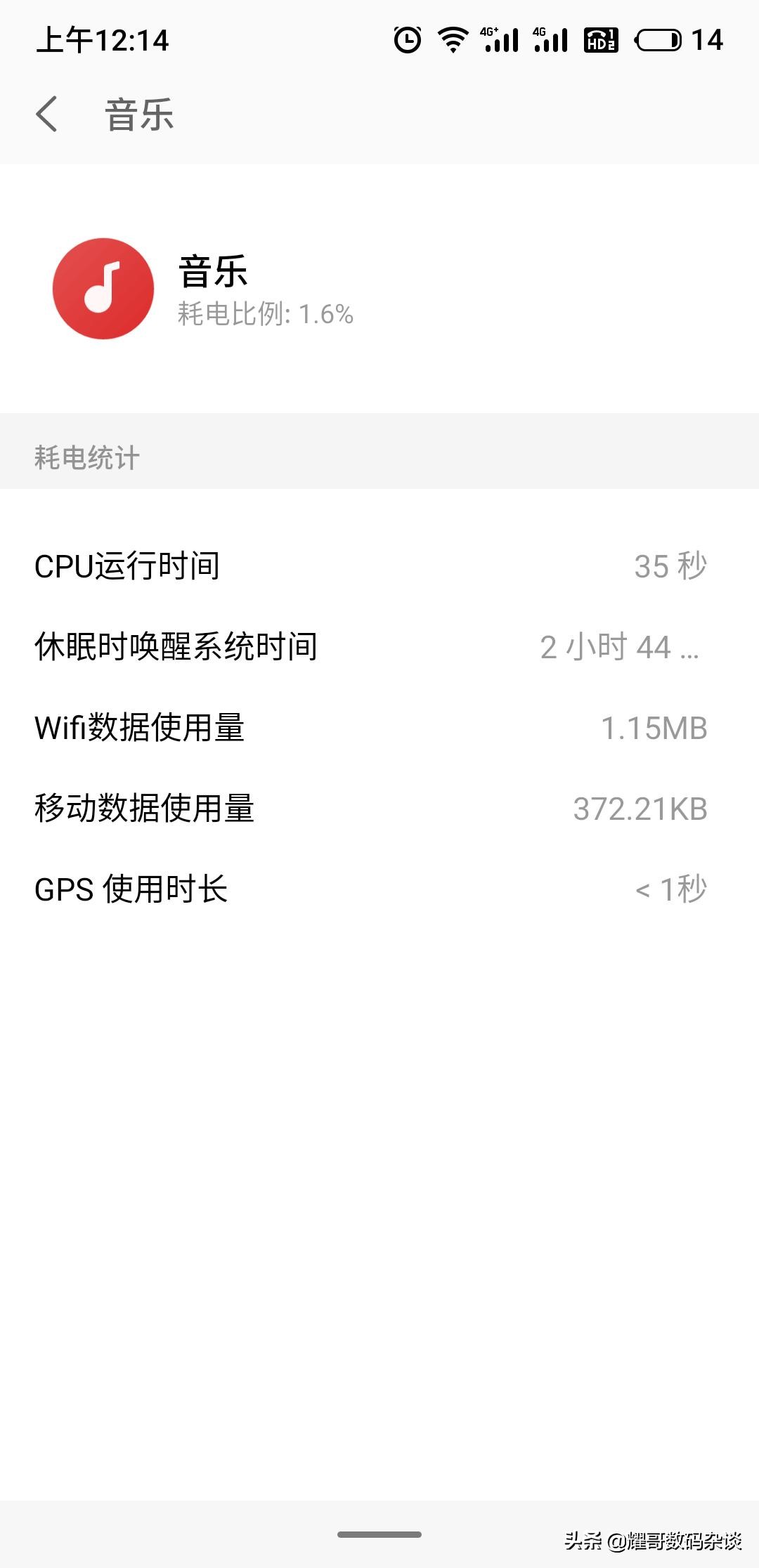Open the CPU运行时间 row
The height and width of the screenshot is (1568, 759).
379,564
